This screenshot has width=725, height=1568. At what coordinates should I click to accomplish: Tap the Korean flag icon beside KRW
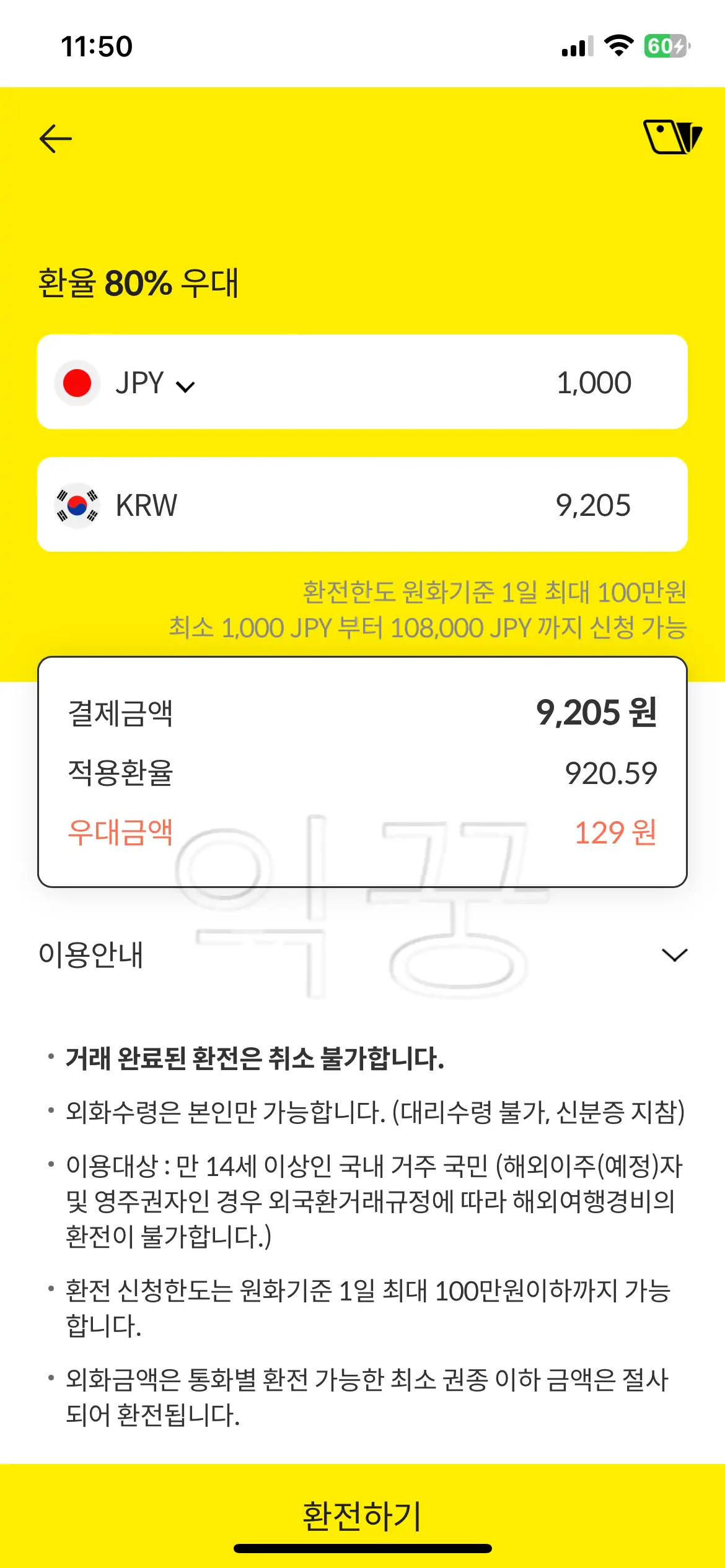[76, 504]
